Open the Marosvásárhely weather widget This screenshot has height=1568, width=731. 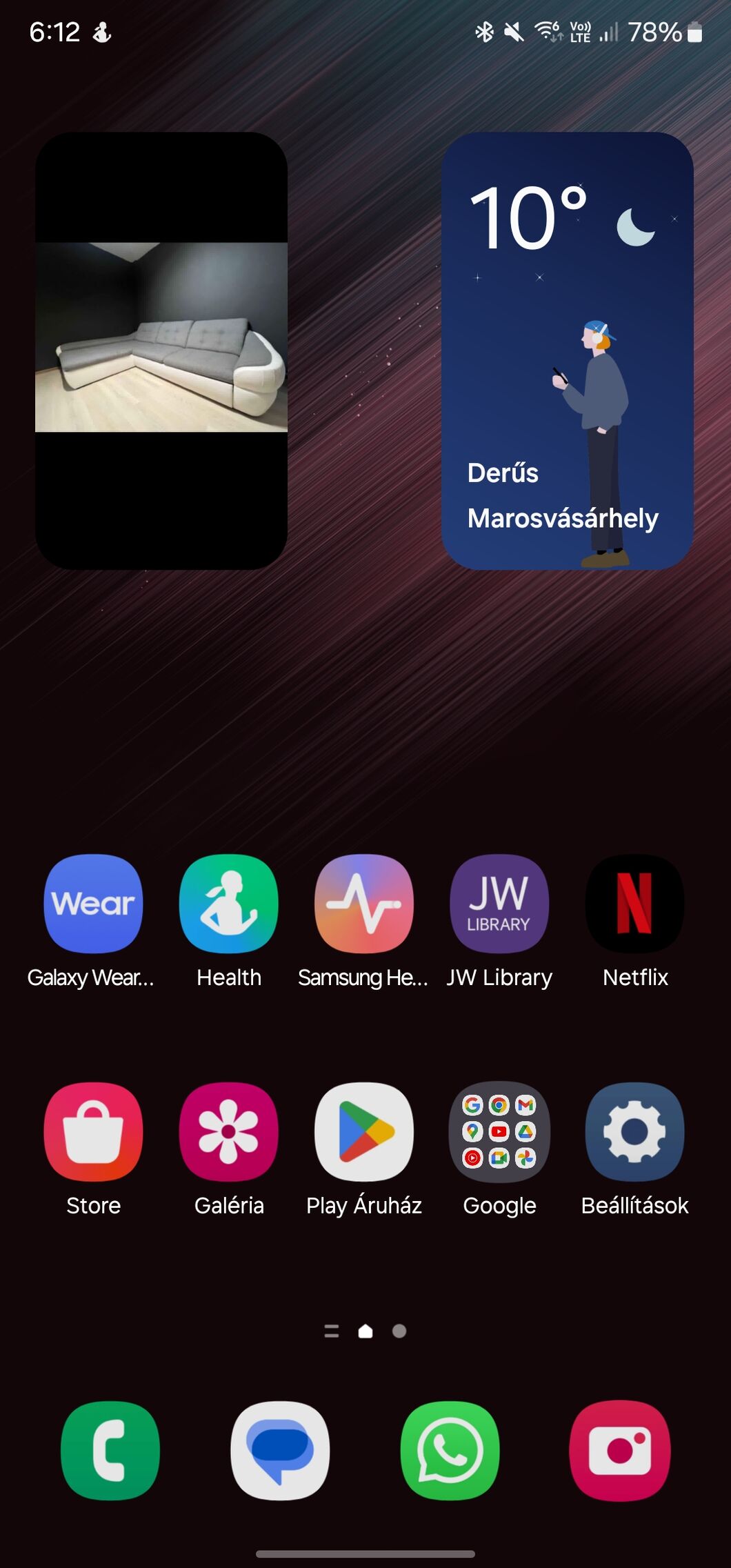click(567, 350)
